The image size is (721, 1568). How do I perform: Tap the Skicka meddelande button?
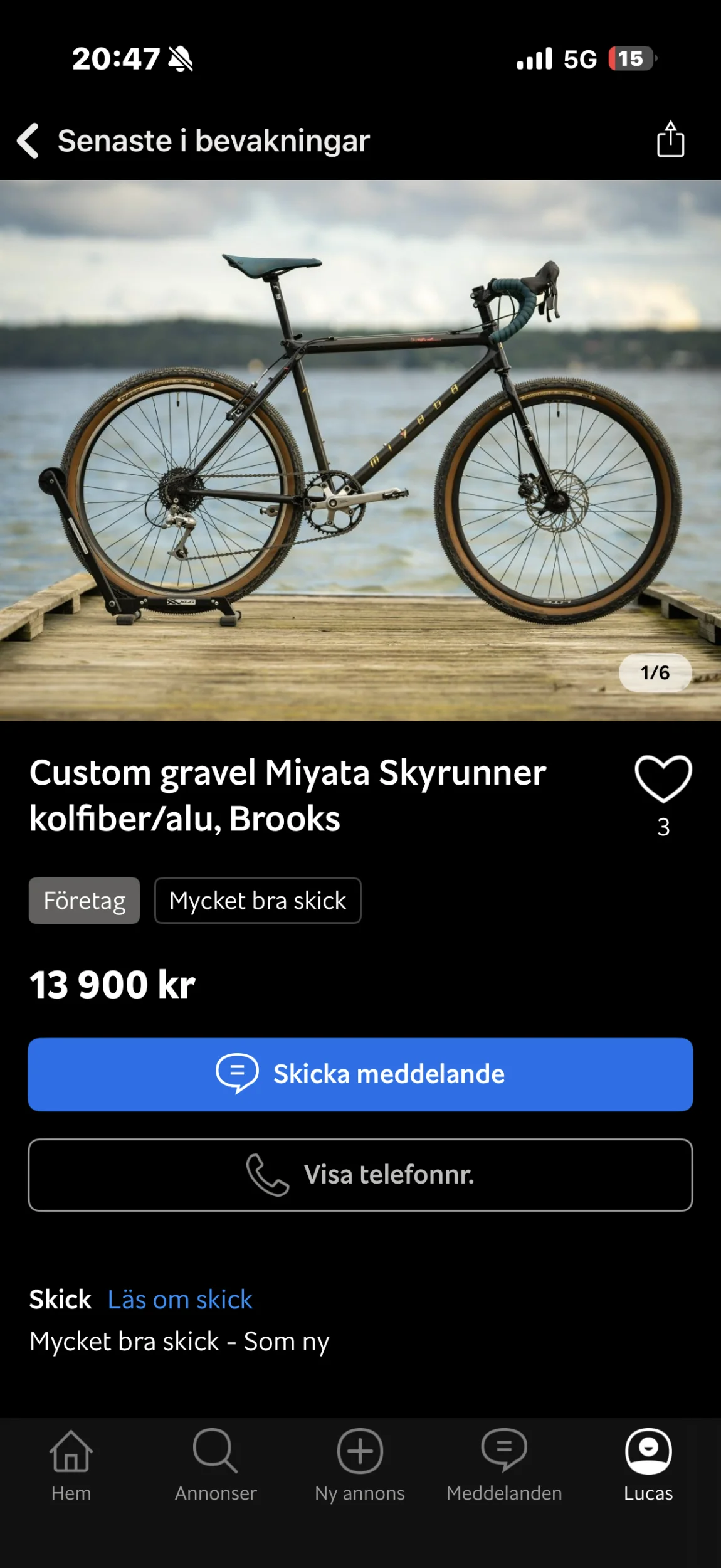360,1074
